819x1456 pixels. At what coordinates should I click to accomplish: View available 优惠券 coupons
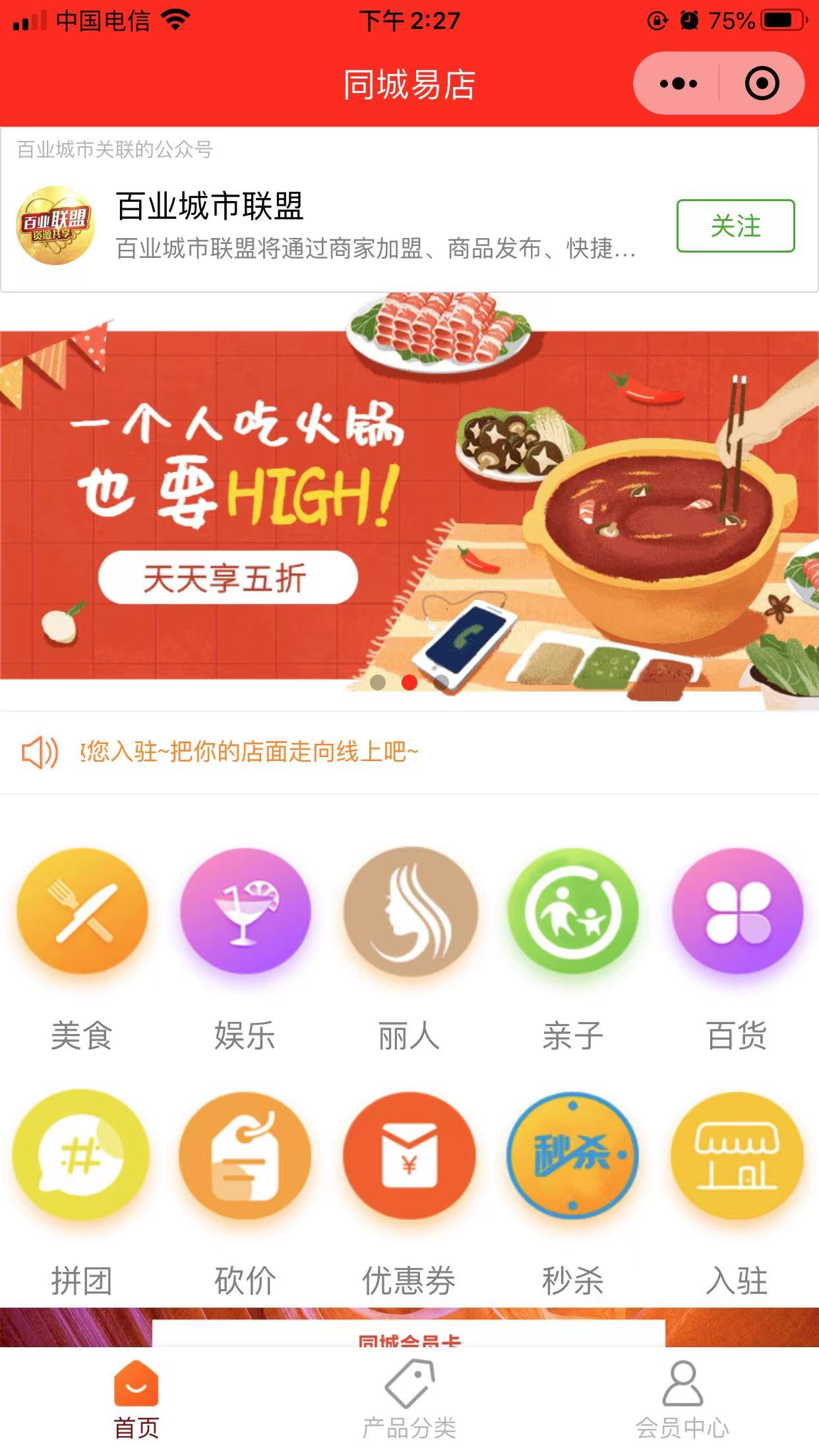(409, 1156)
